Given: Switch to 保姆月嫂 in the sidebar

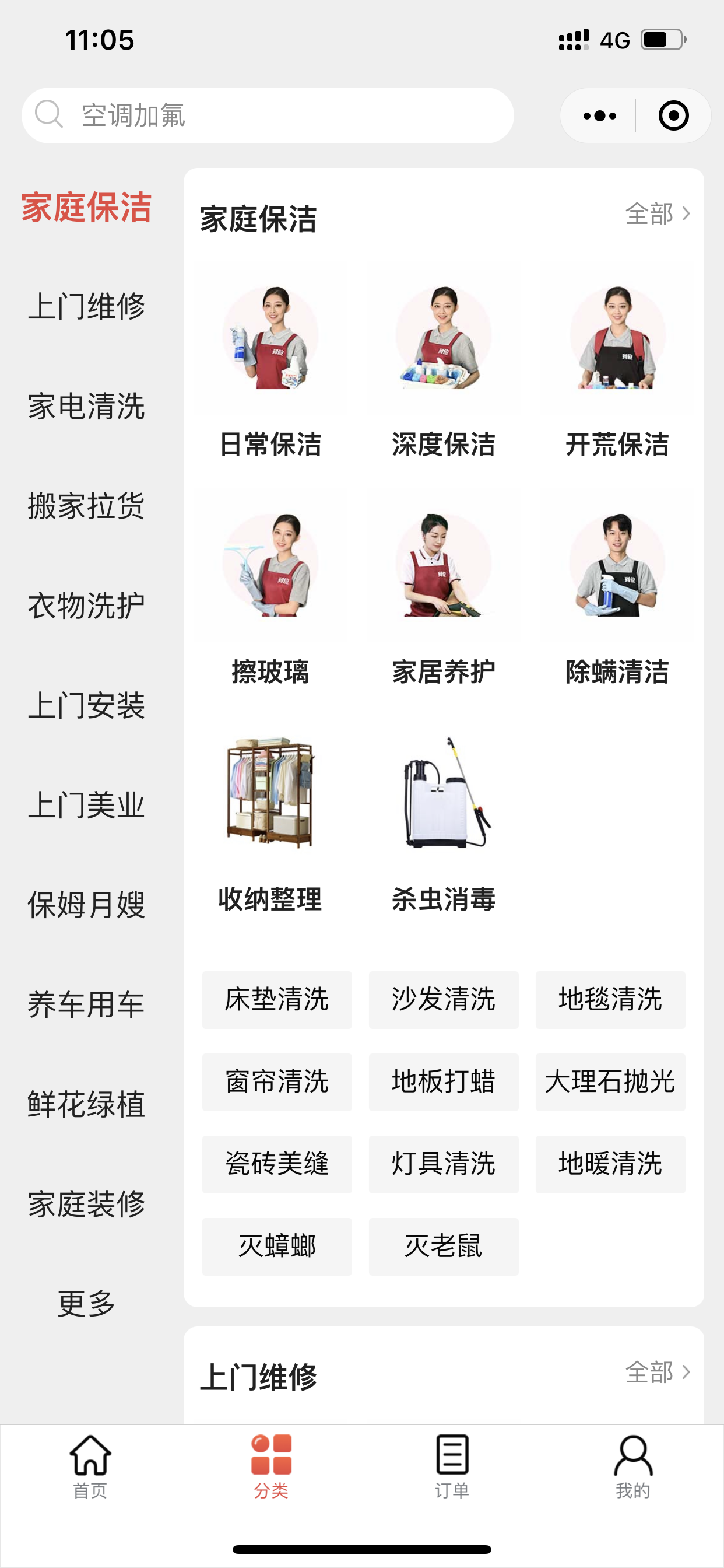Looking at the screenshot, I should (86, 905).
